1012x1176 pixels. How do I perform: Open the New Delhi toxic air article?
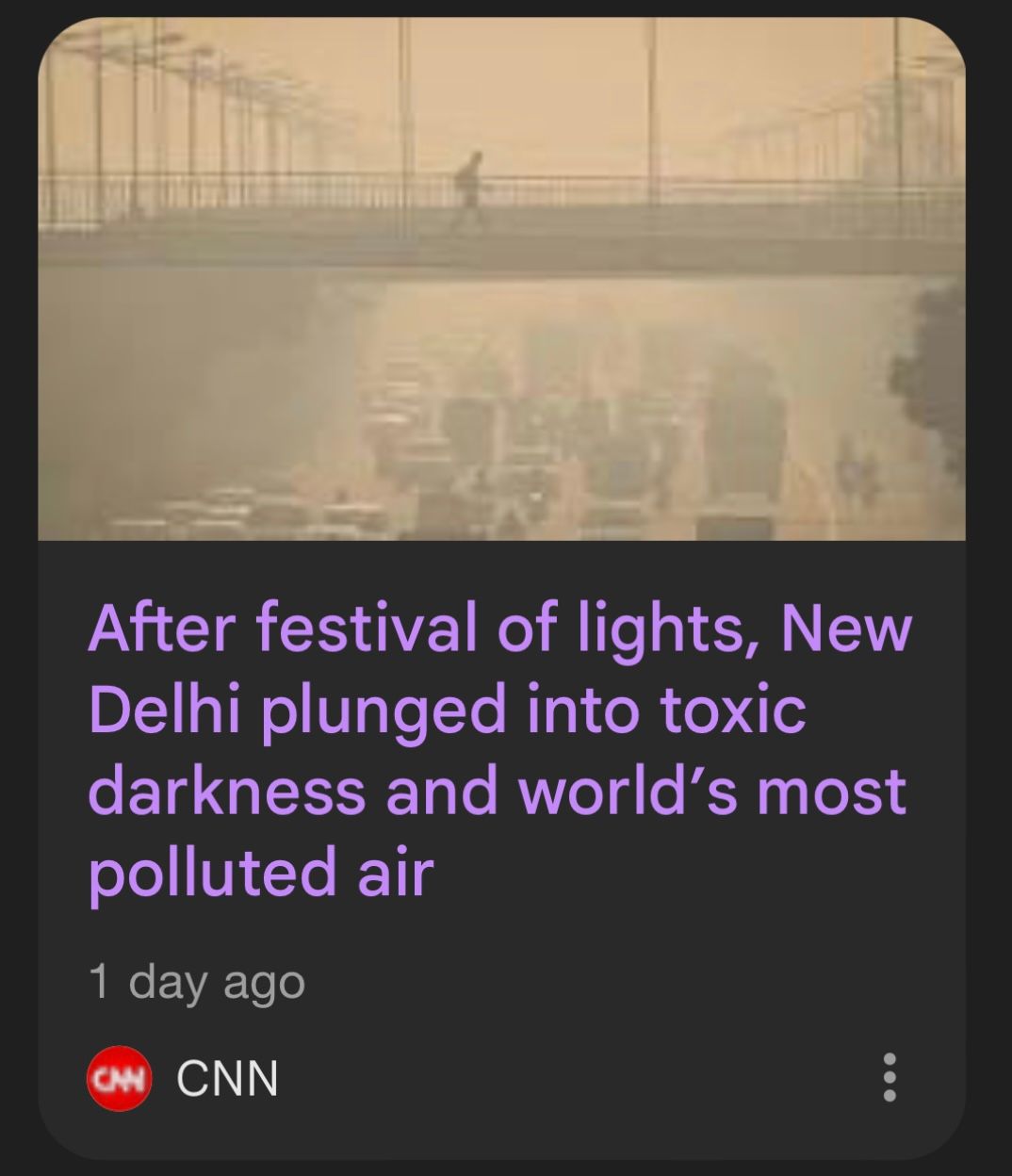[x=499, y=749]
